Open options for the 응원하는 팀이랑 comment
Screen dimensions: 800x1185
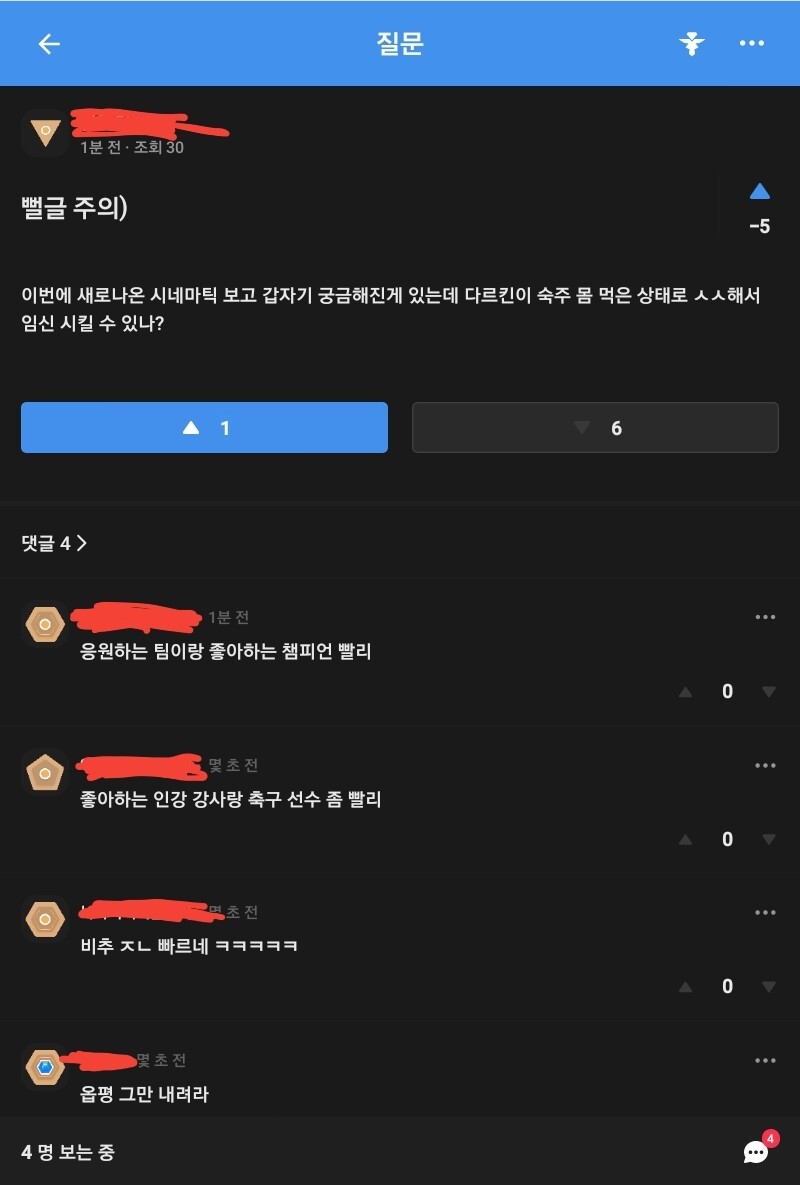765,618
